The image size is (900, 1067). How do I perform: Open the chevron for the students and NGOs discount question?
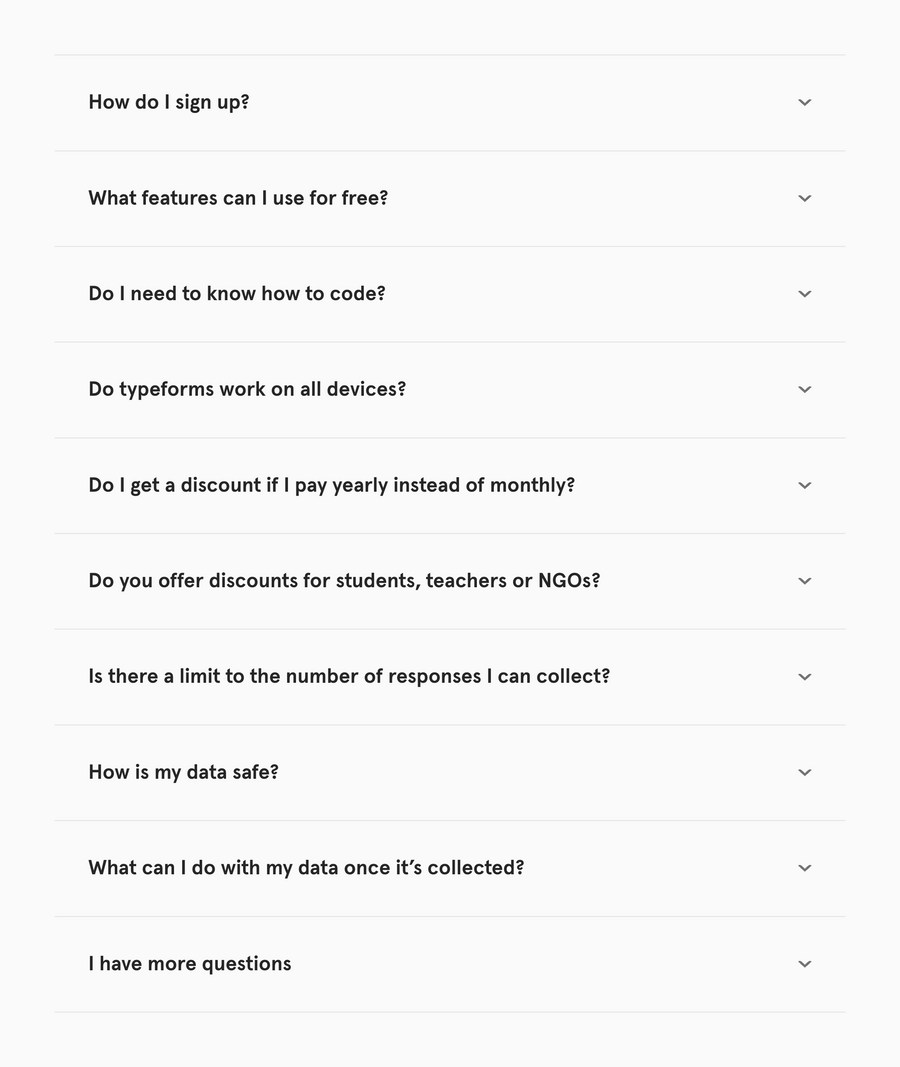tap(804, 580)
